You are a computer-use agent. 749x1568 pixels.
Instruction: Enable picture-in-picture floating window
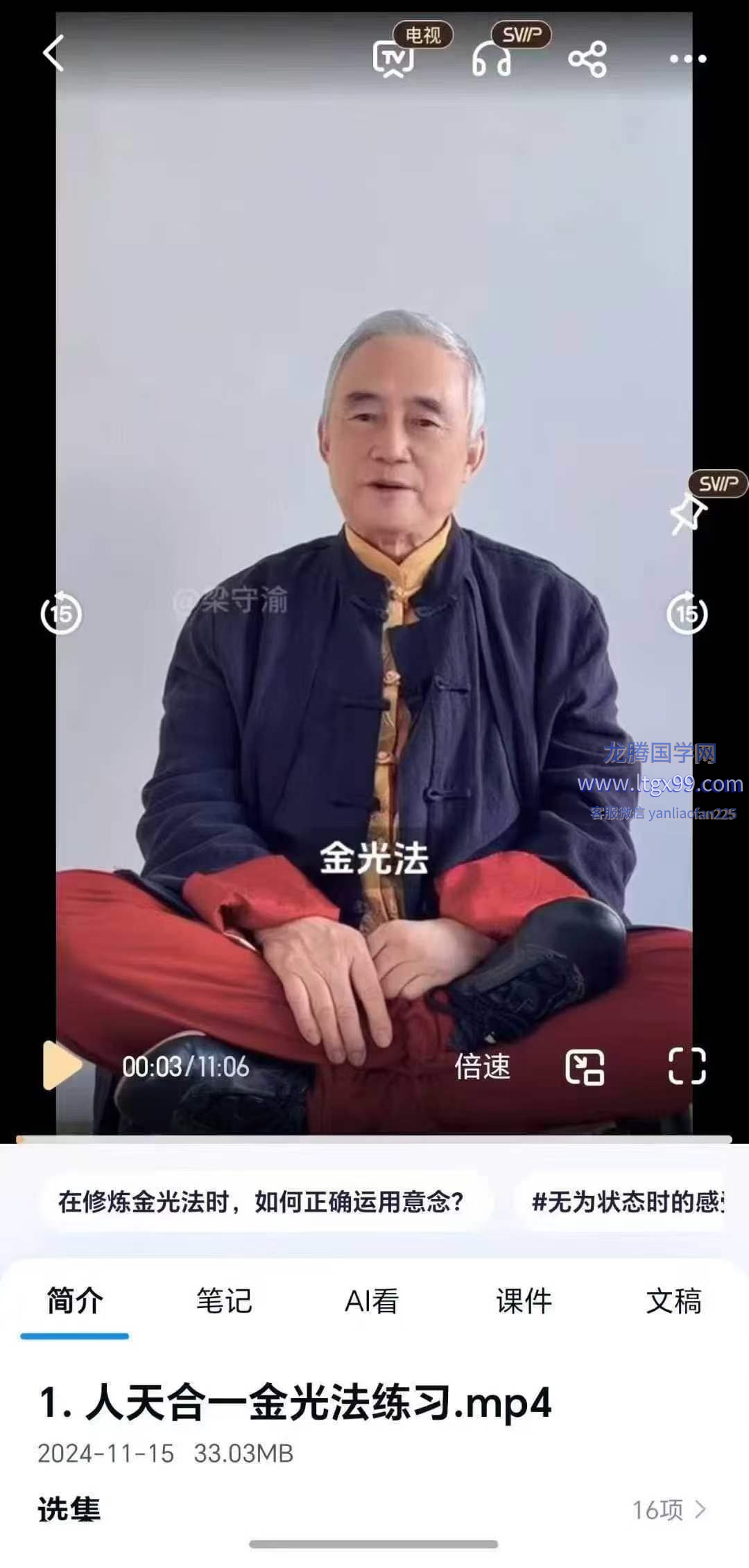[x=585, y=1066]
